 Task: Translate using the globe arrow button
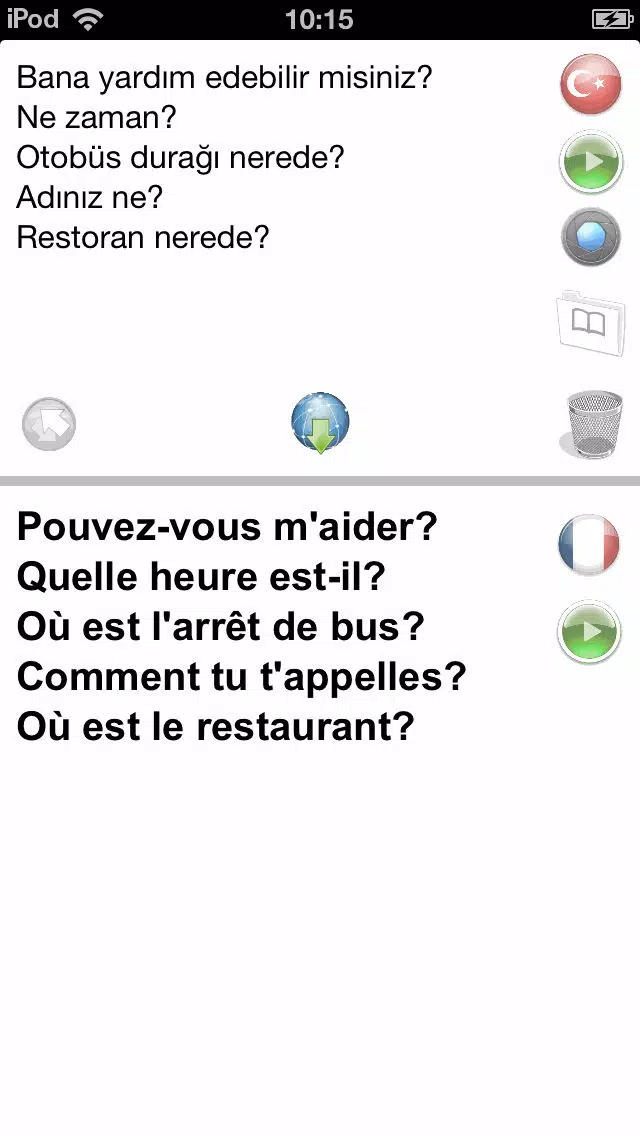click(320, 423)
